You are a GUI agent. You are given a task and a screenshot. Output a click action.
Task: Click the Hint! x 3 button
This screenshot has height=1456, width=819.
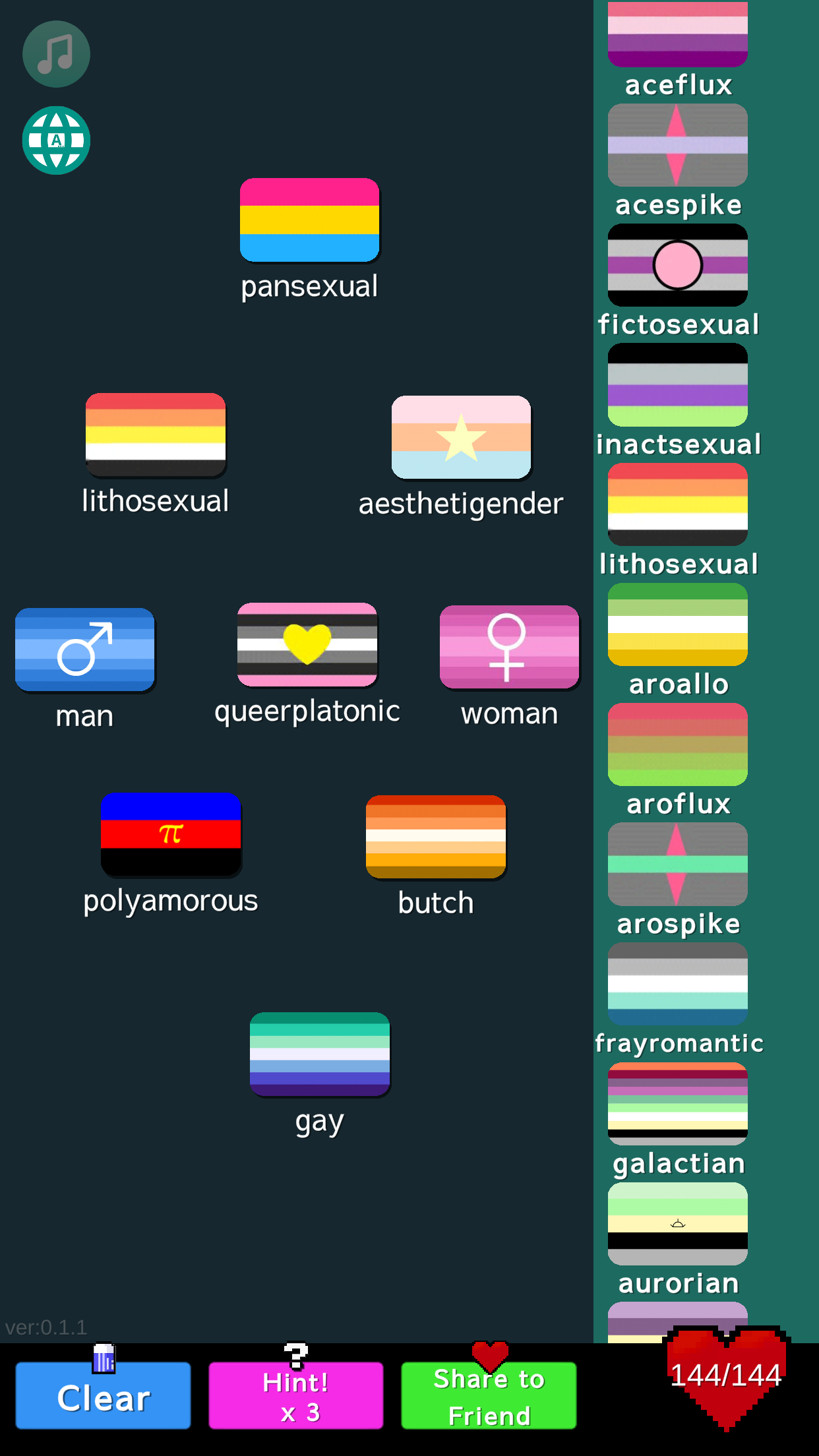point(295,1395)
